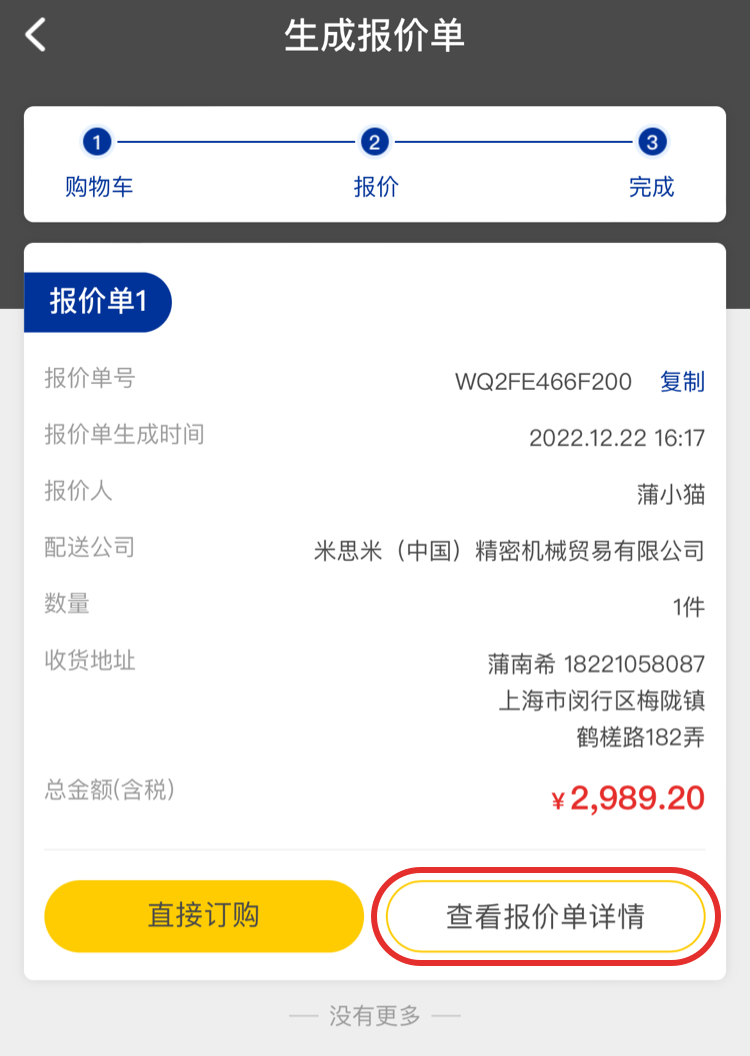Tap 直接订购 to order directly
This screenshot has width=750, height=1056.
tap(204, 916)
